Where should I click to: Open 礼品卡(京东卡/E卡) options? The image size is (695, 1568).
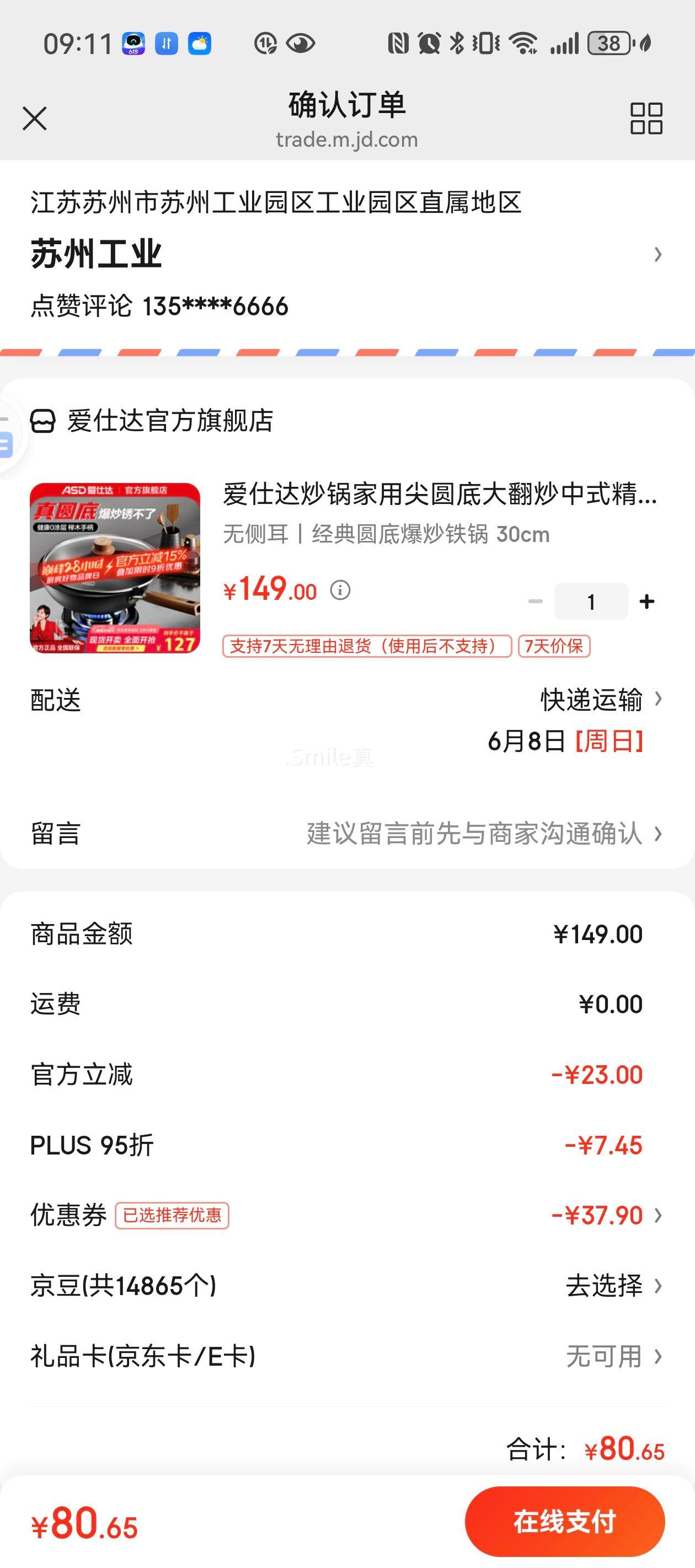point(612,1356)
